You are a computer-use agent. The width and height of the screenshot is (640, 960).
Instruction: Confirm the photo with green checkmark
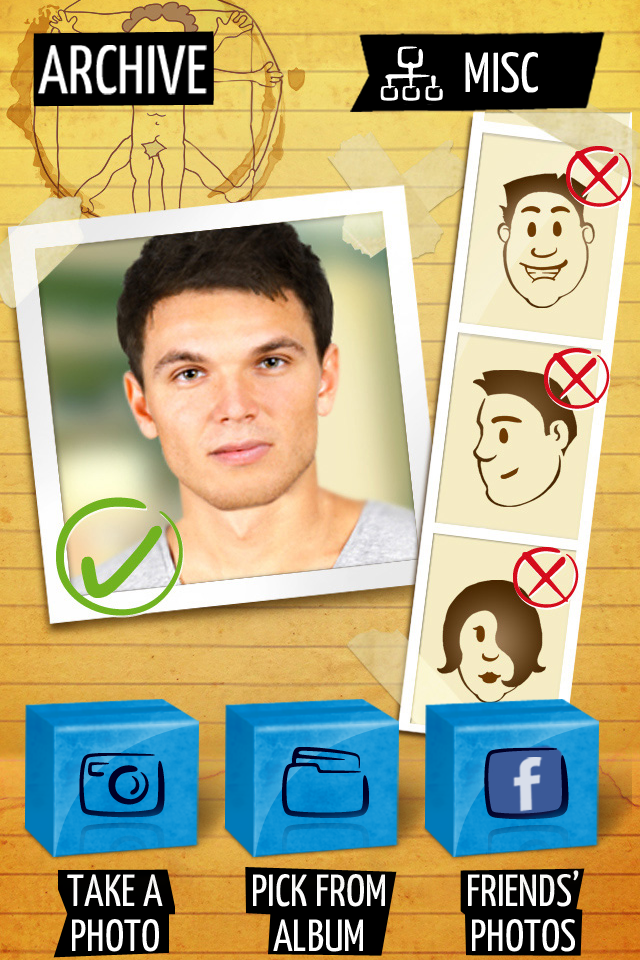coord(118,553)
